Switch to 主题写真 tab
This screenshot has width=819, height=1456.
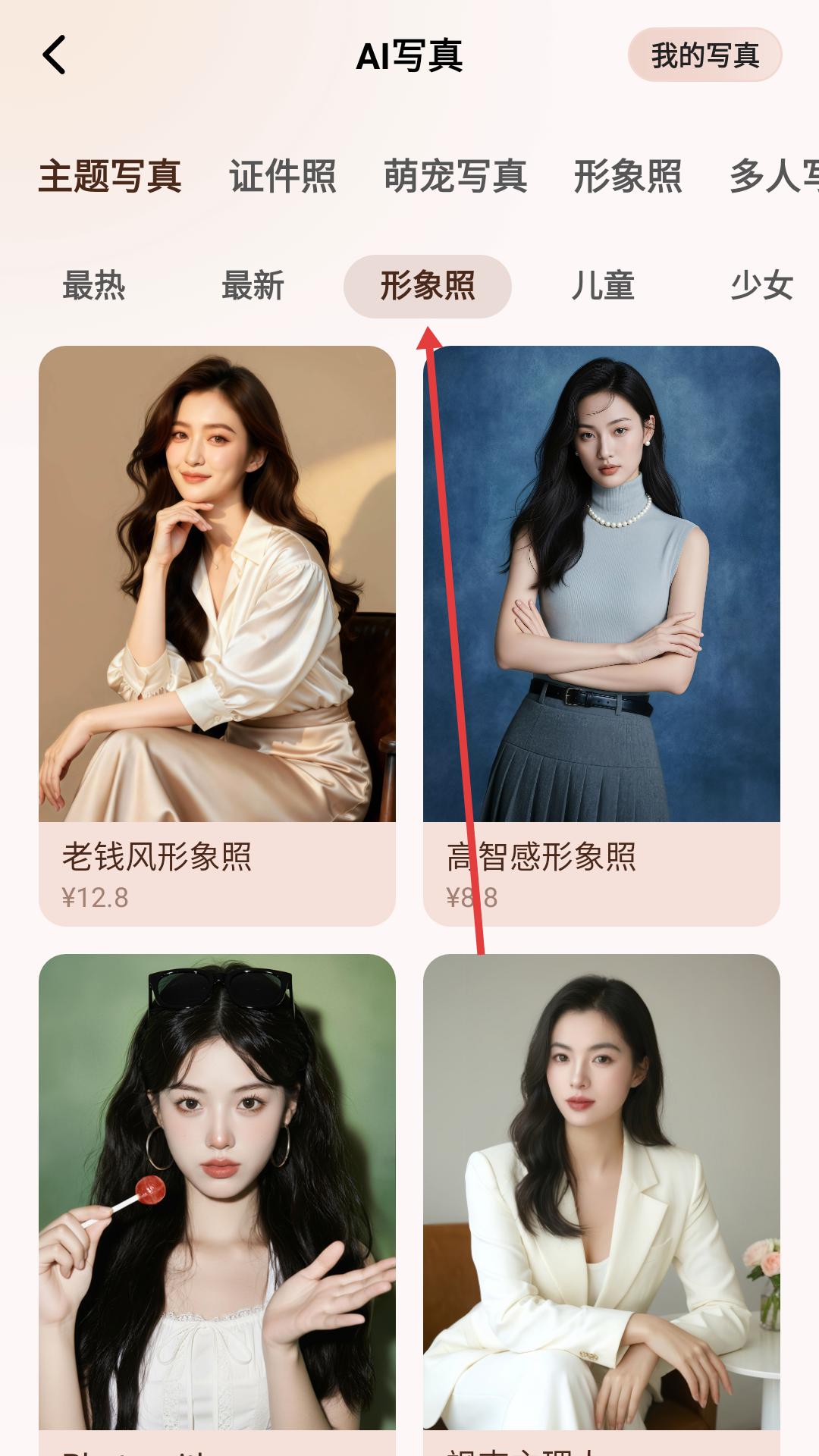point(110,177)
